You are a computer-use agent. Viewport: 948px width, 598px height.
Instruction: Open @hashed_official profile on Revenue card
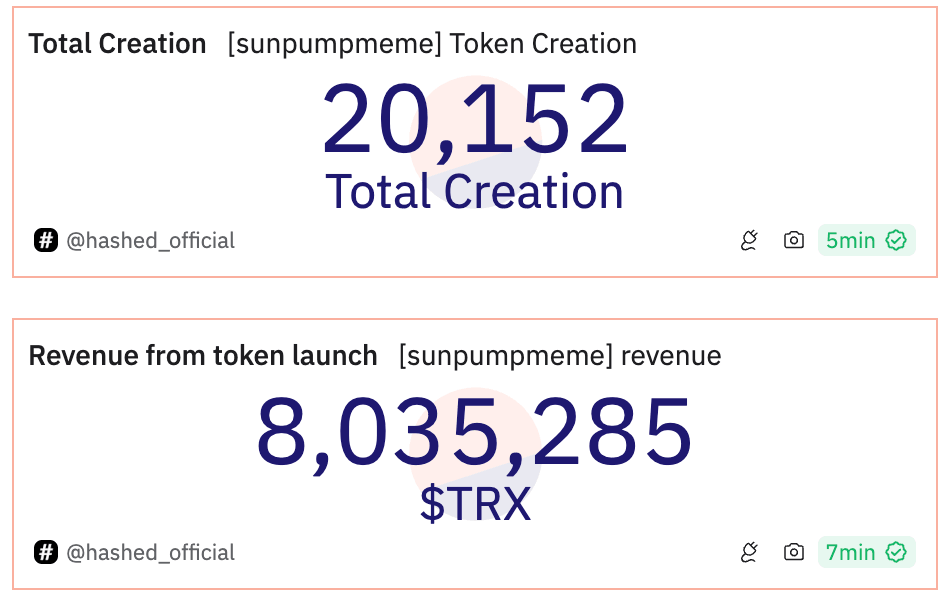coord(150,552)
